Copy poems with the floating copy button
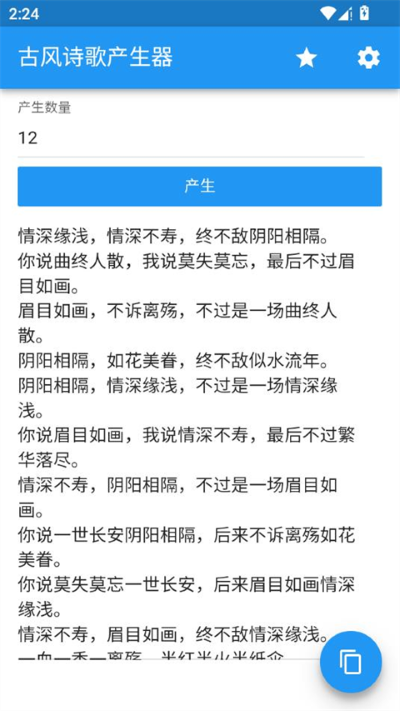The width and height of the screenshot is (400, 711). pyautogui.click(x=351, y=662)
